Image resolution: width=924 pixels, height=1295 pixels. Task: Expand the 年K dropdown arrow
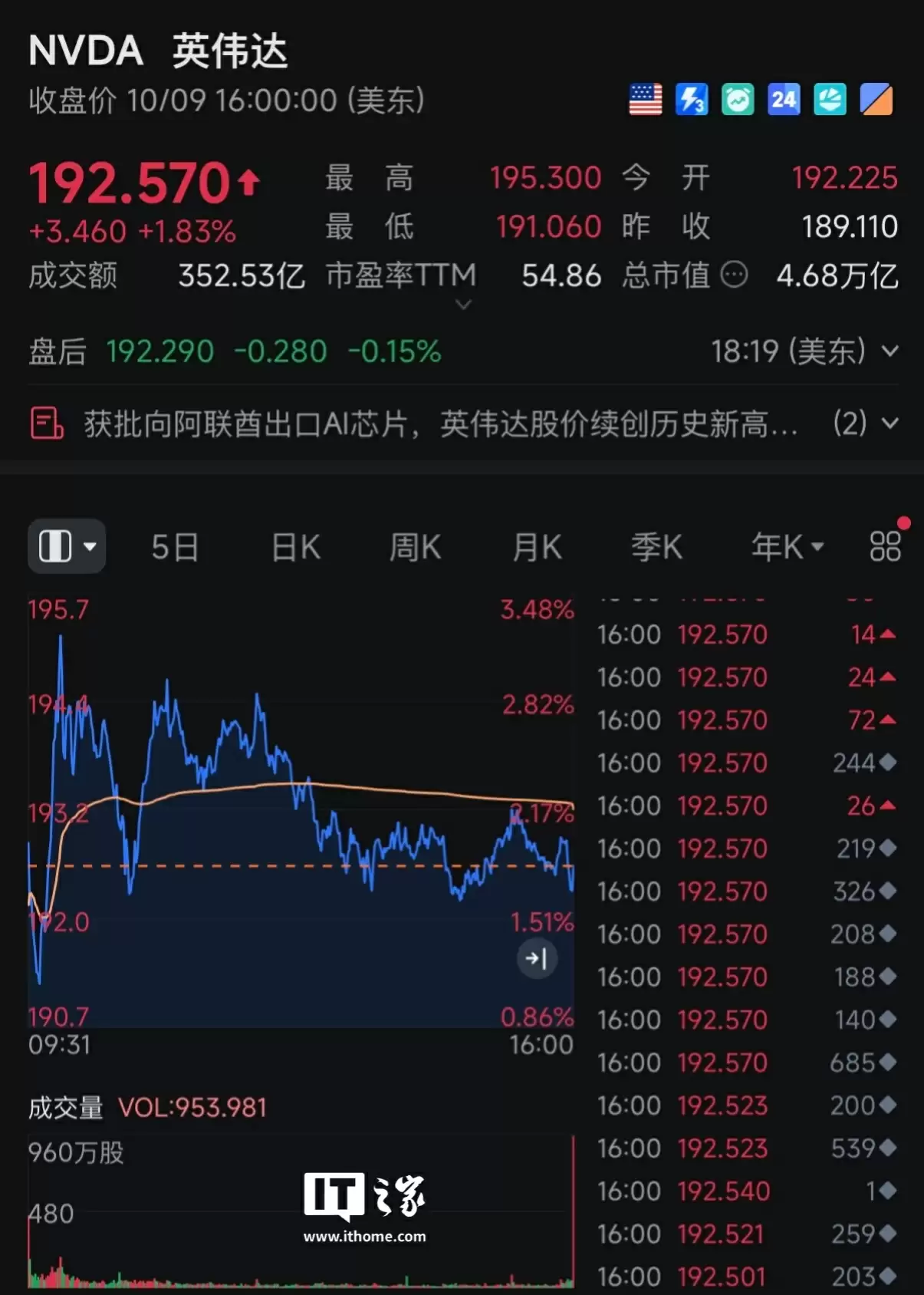[817, 547]
